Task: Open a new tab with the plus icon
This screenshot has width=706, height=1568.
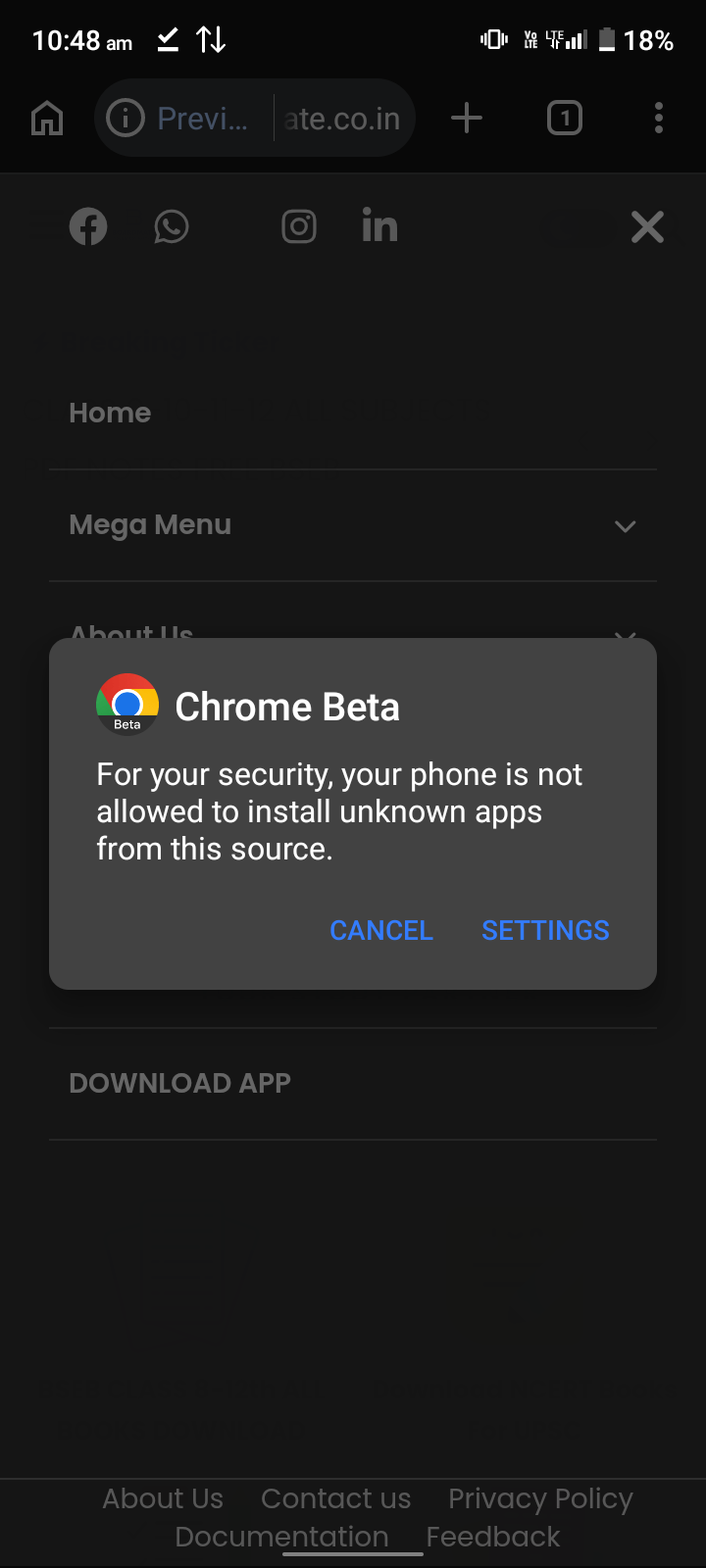Action: pos(466,118)
